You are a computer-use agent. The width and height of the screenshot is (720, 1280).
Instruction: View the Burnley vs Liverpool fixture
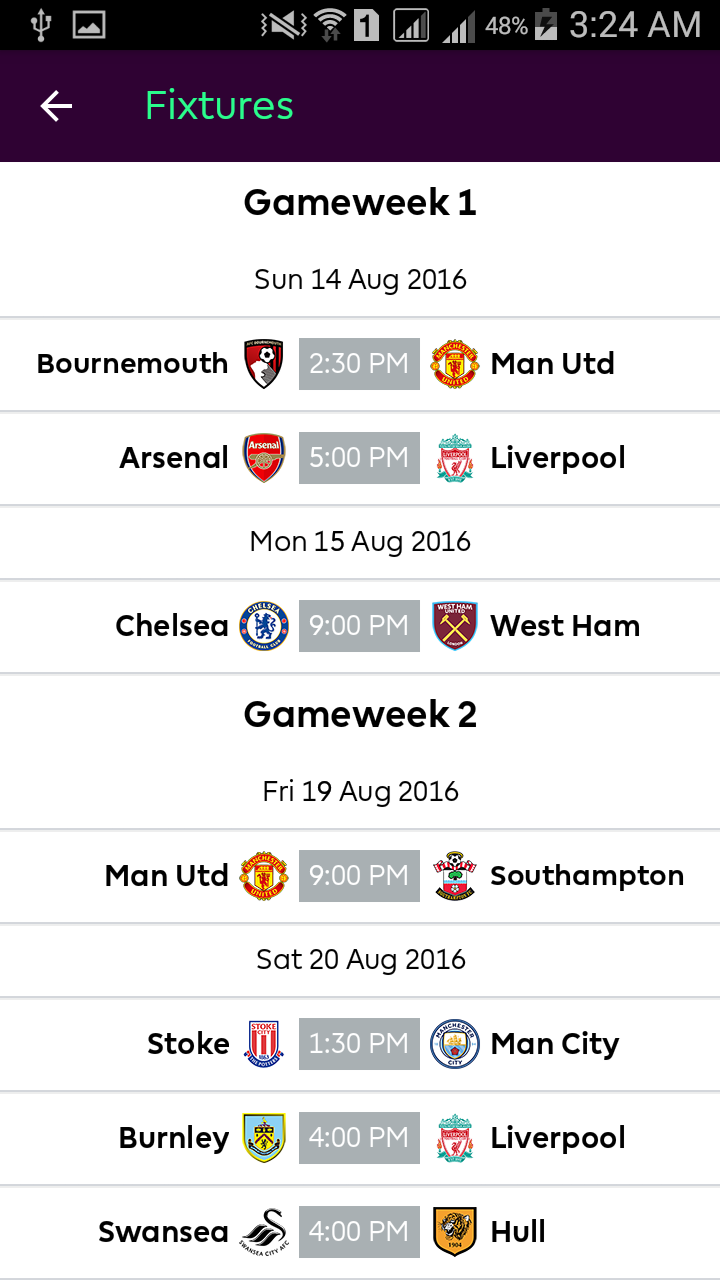click(x=360, y=1138)
